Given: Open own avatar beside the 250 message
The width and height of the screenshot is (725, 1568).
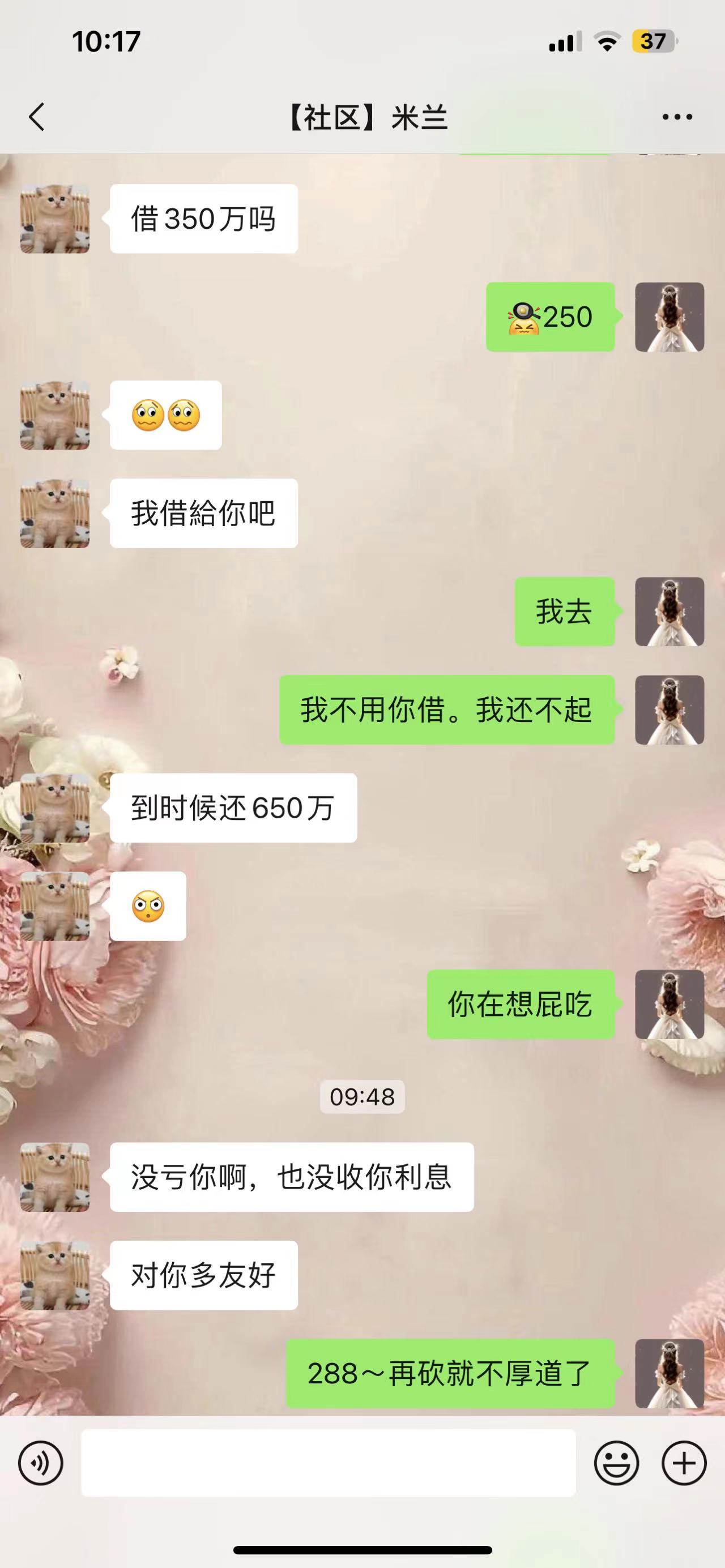Looking at the screenshot, I should (669, 317).
